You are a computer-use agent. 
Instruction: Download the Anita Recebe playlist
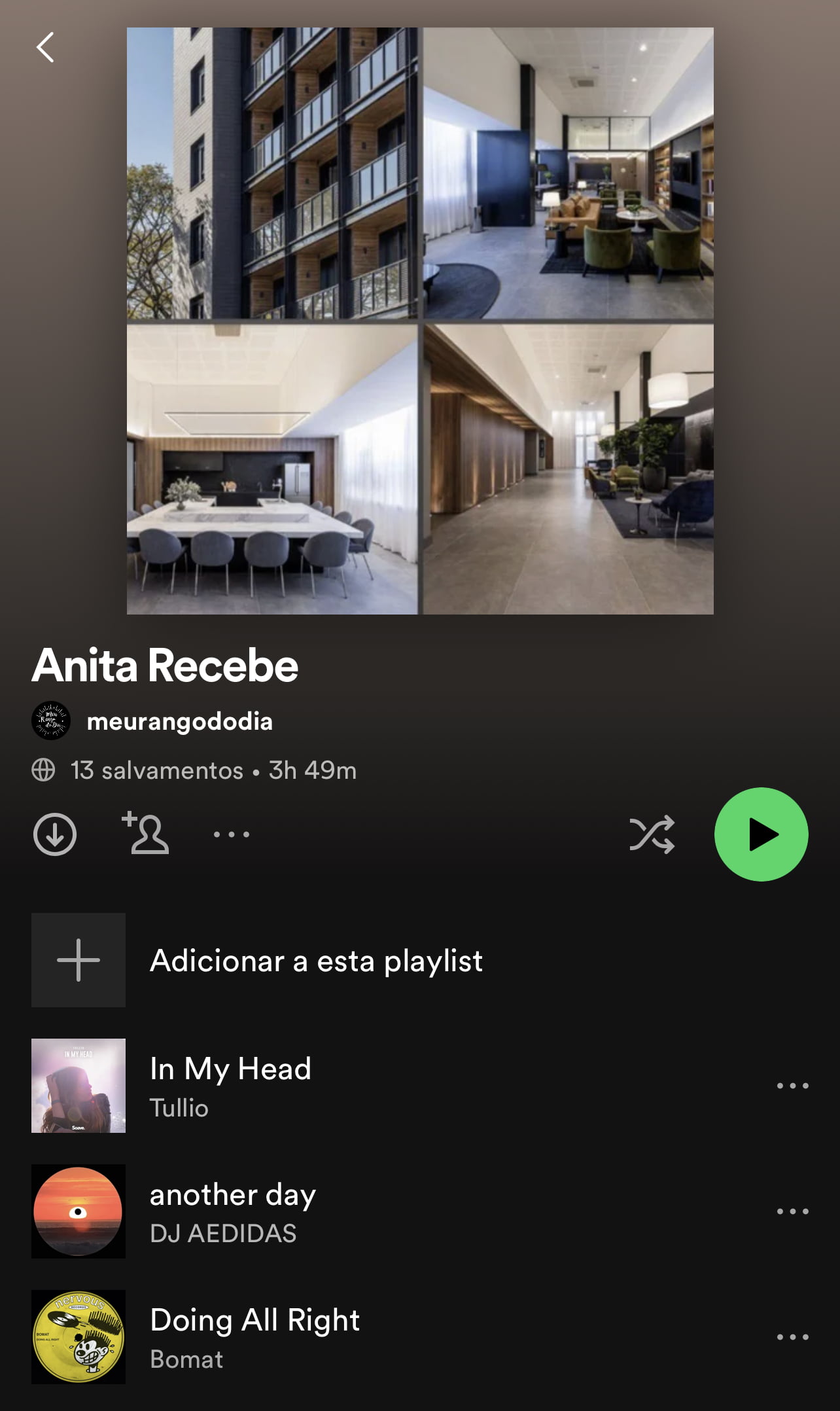point(55,834)
